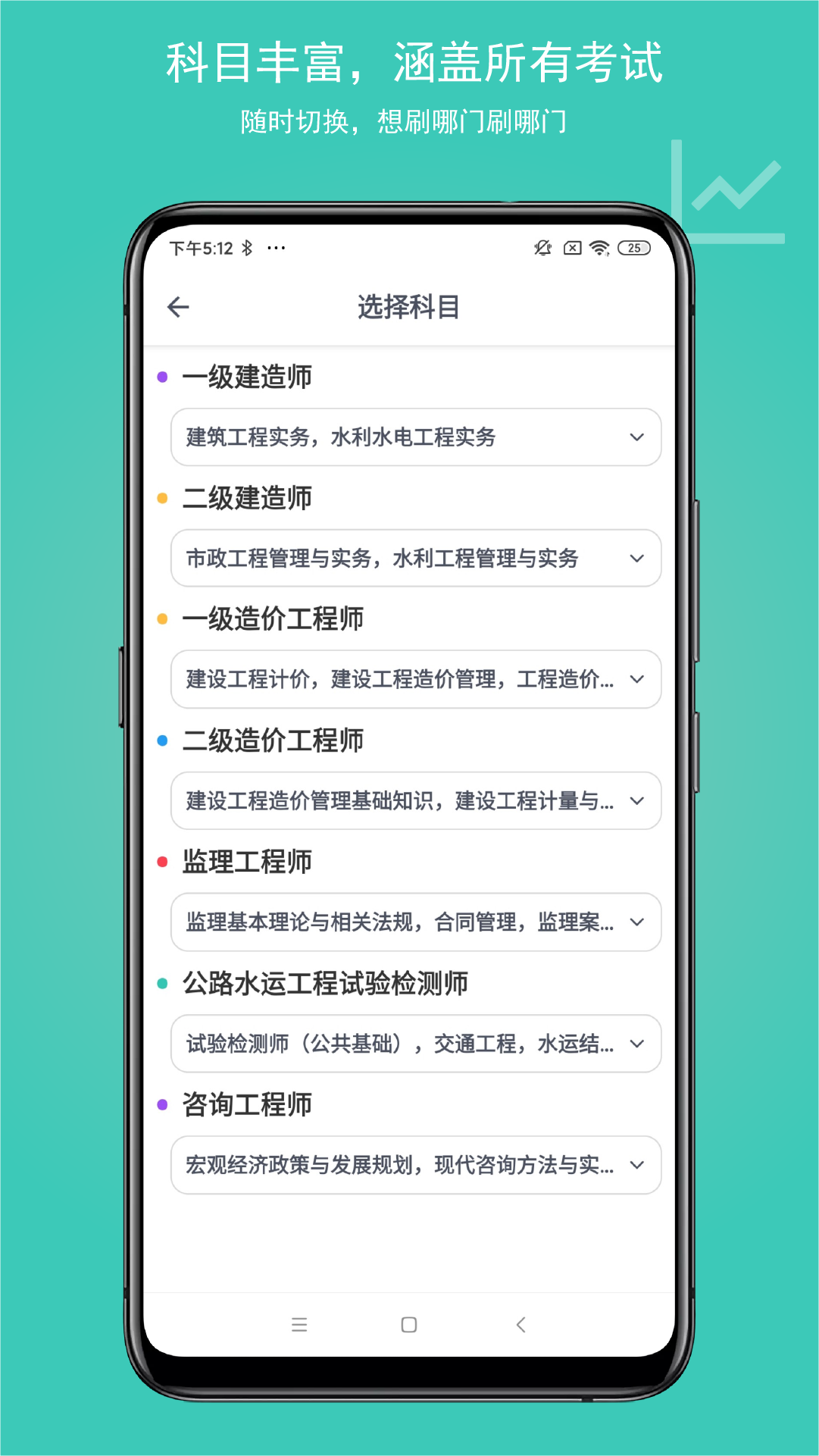Tap the back arrow on 选择科目 page
The height and width of the screenshot is (1456, 819).
[x=177, y=306]
